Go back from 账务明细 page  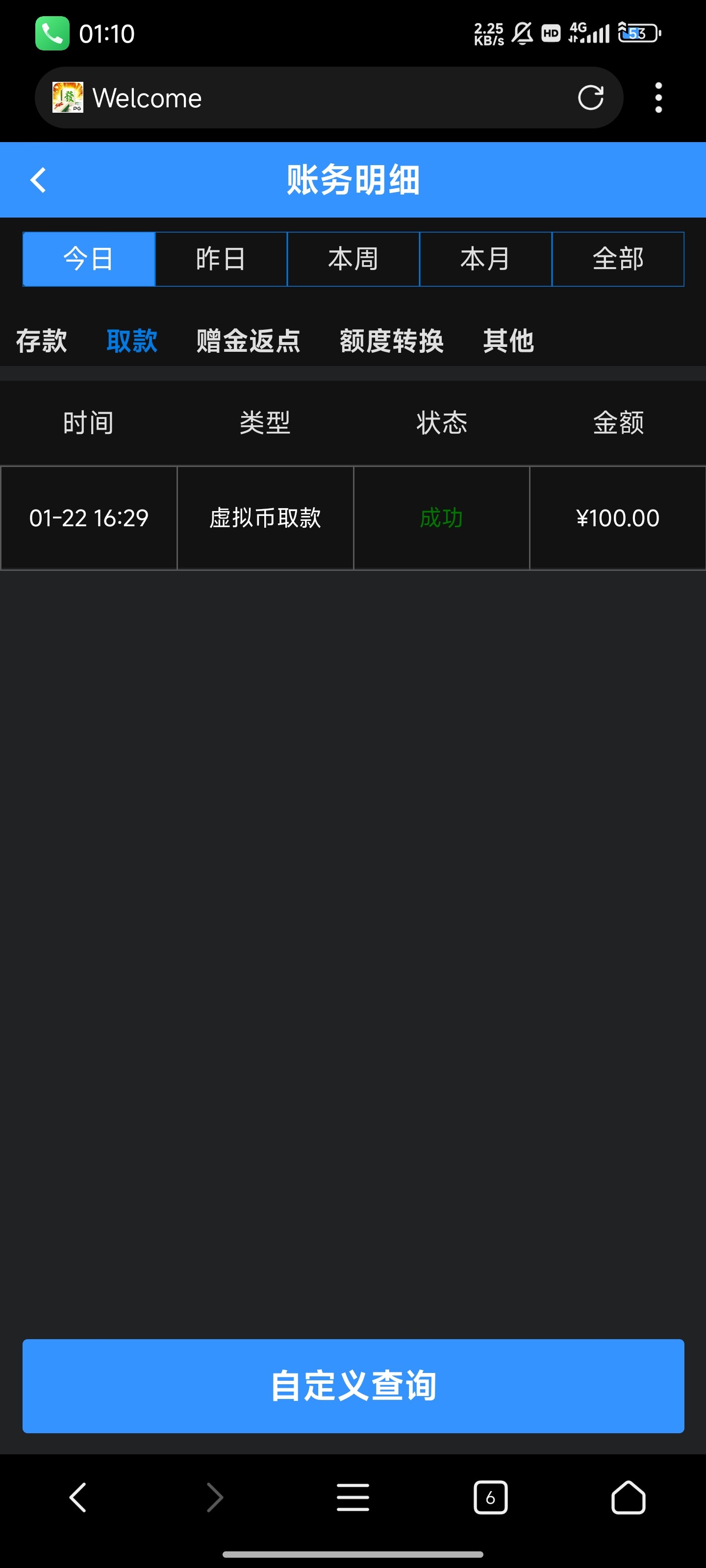pos(38,180)
